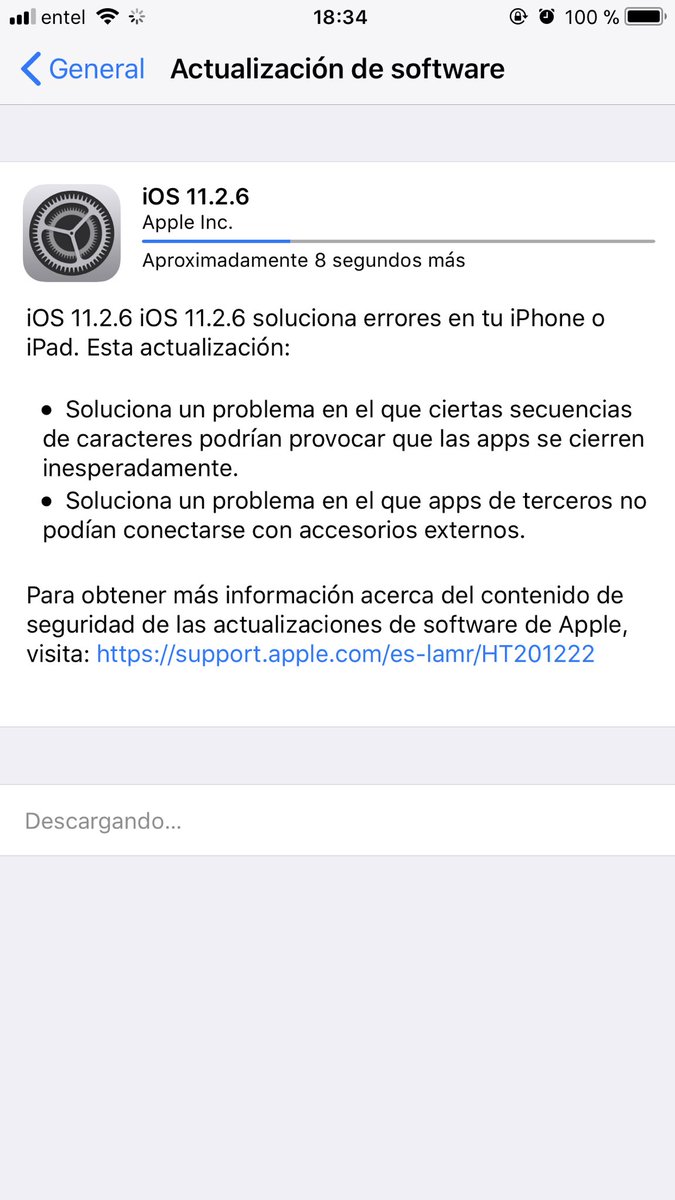Open the support.apple.com security link
The height and width of the screenshot is (1200, 675).
pyautogui.click(x=345, y=654)
